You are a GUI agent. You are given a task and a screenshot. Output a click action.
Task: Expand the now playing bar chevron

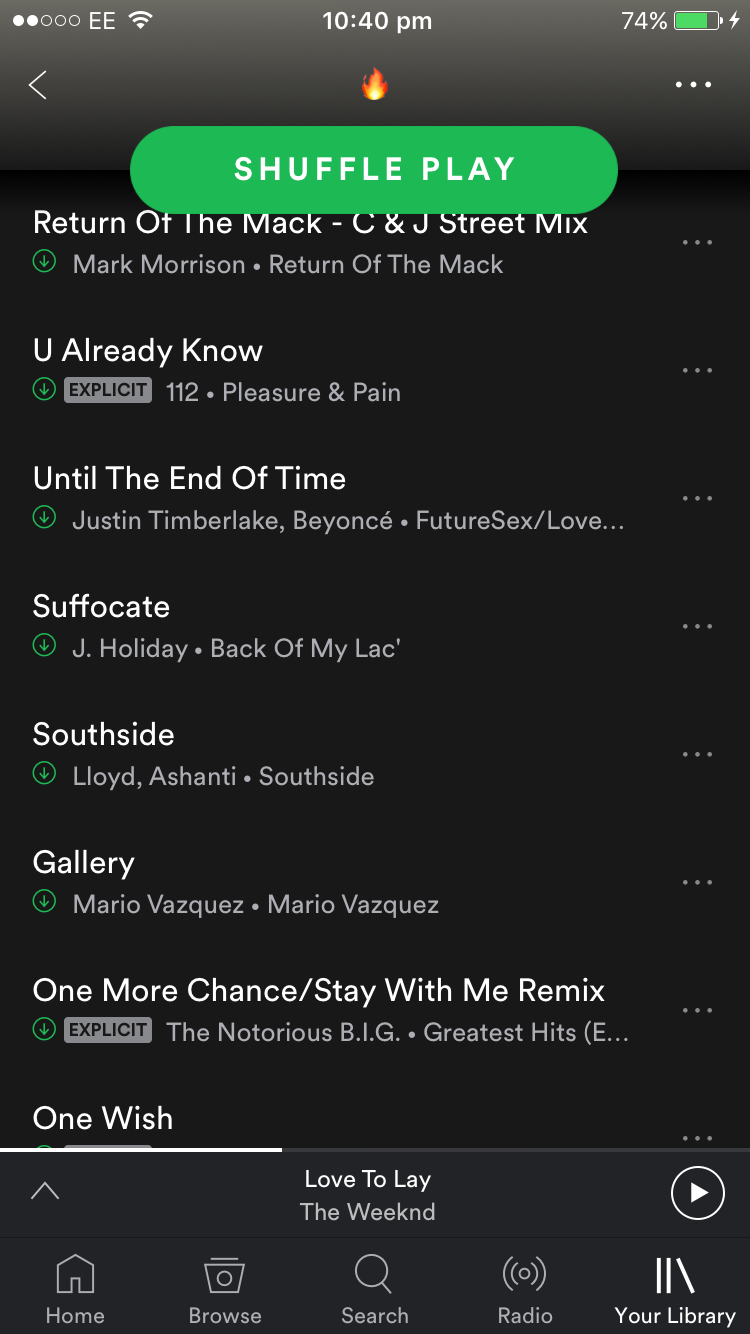45,1191
